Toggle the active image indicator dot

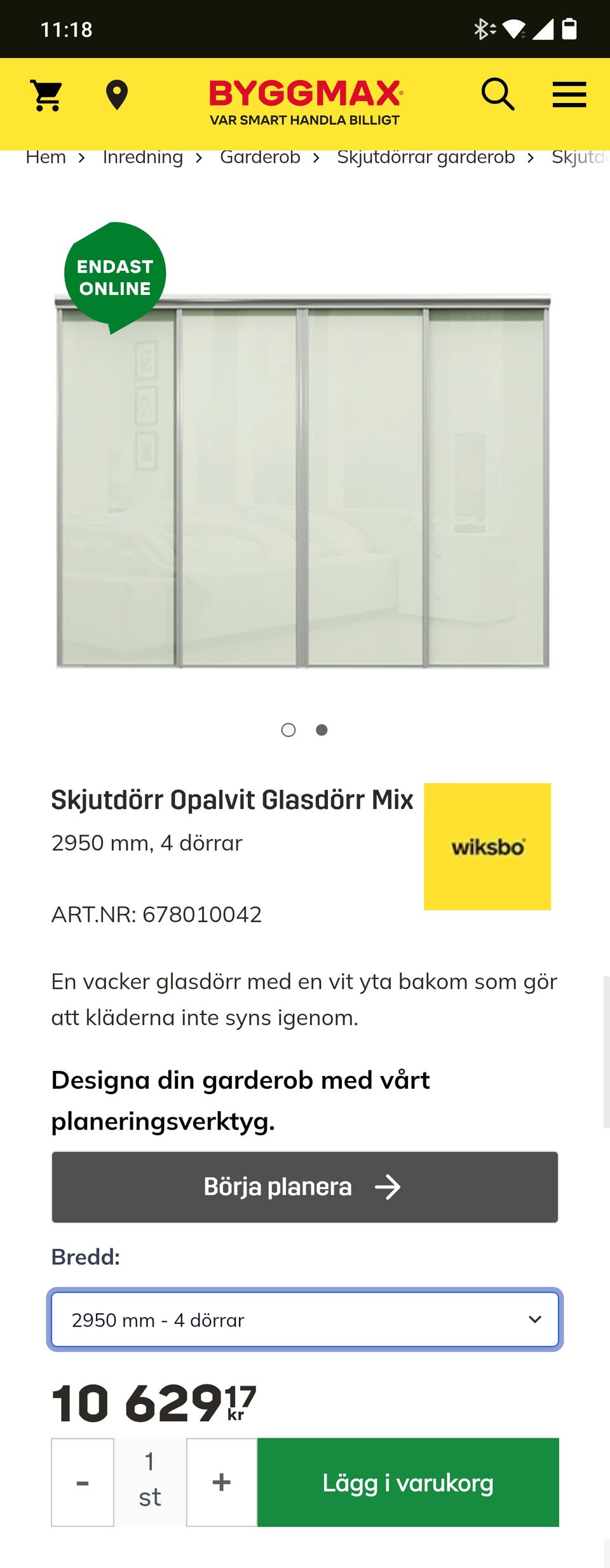click(x=322, y=730)
